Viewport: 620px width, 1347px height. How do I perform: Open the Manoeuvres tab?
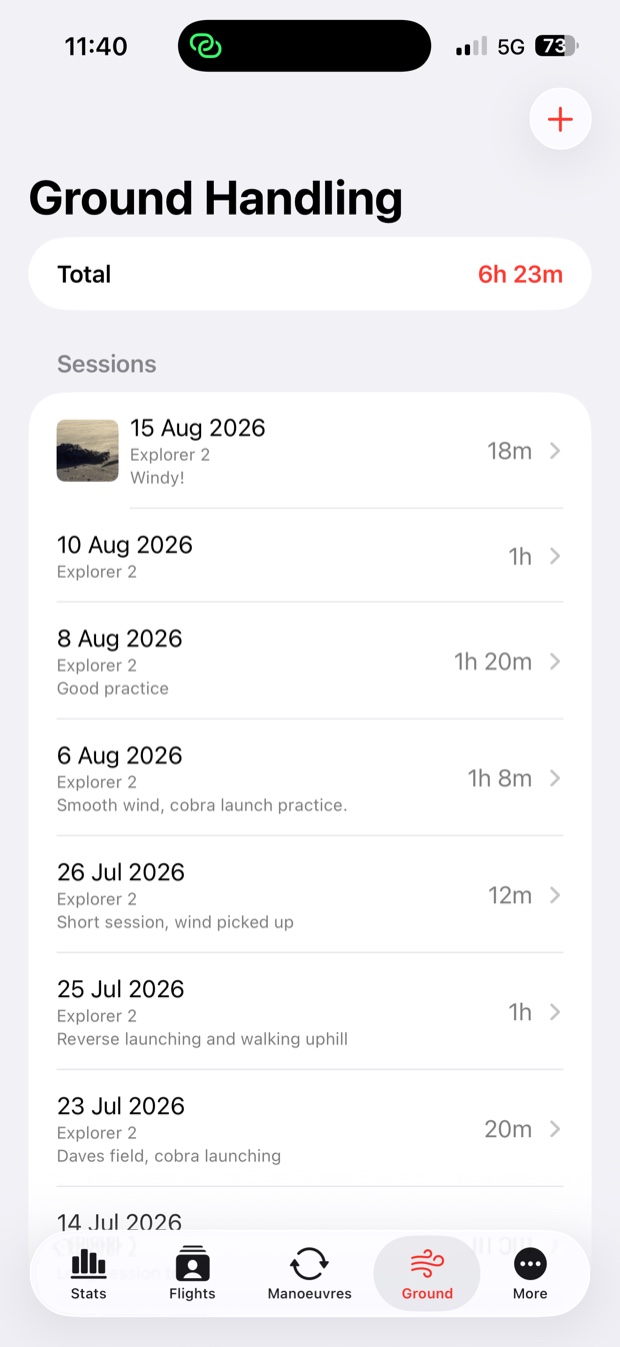309,1274
